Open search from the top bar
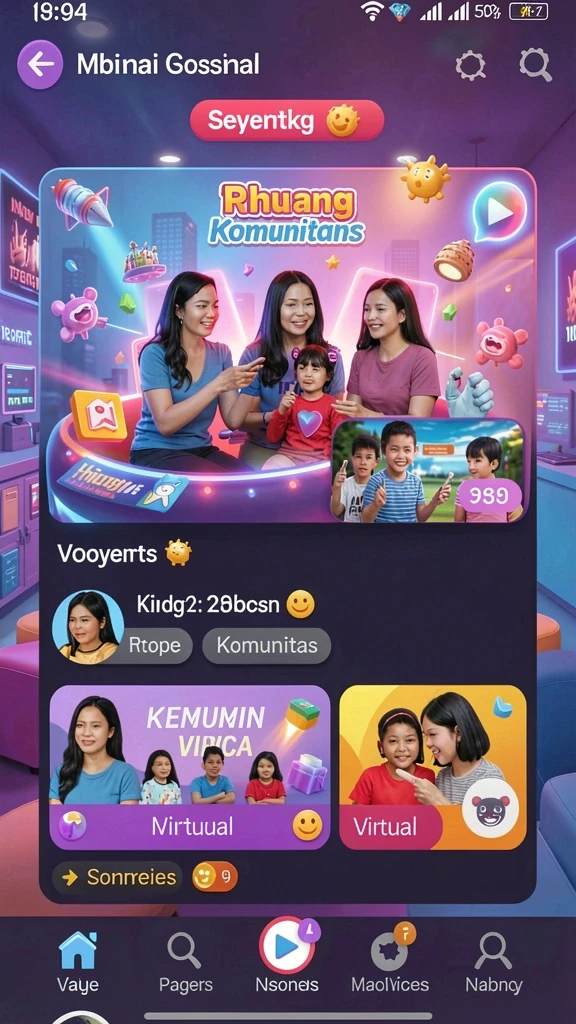 tap(536, 65)
